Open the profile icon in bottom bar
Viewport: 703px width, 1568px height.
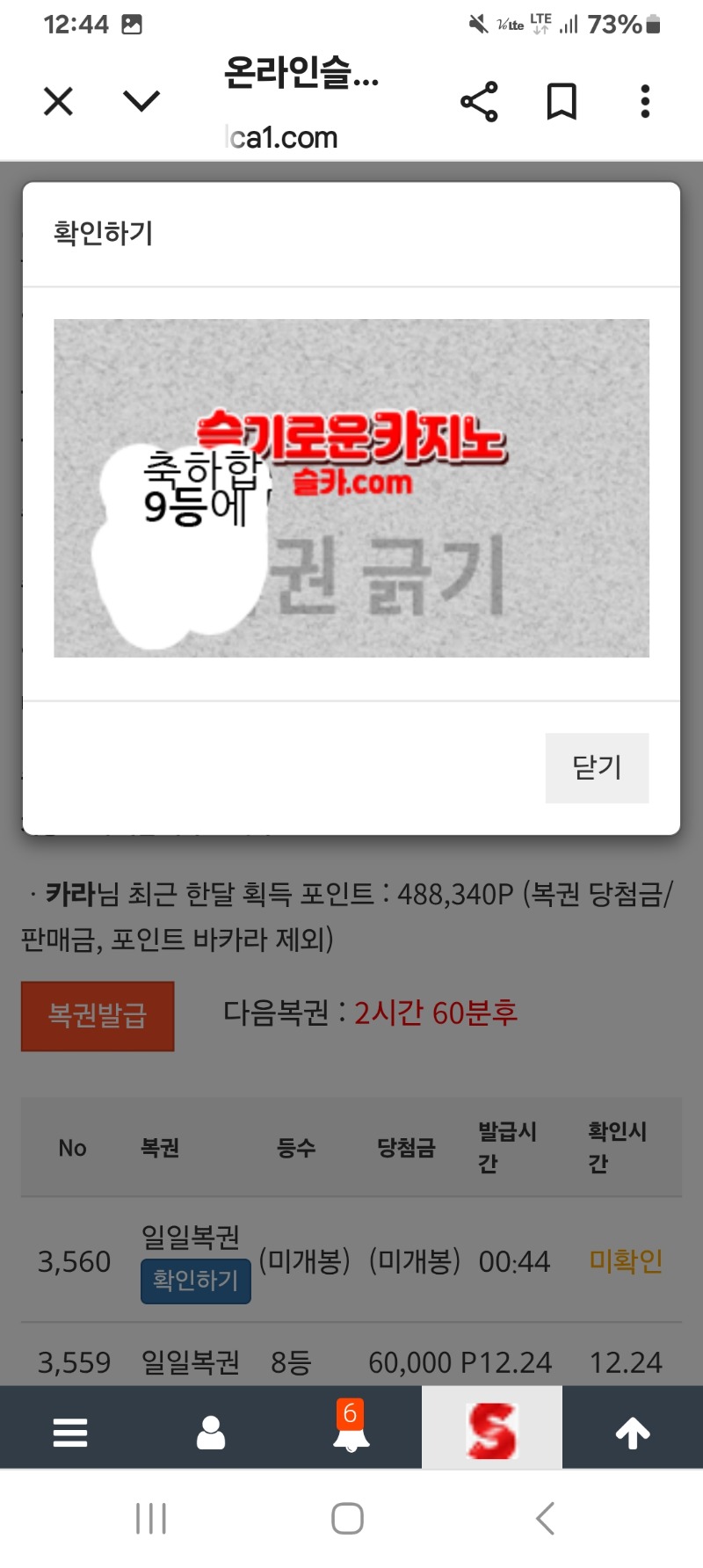[x=211, y=1433]
